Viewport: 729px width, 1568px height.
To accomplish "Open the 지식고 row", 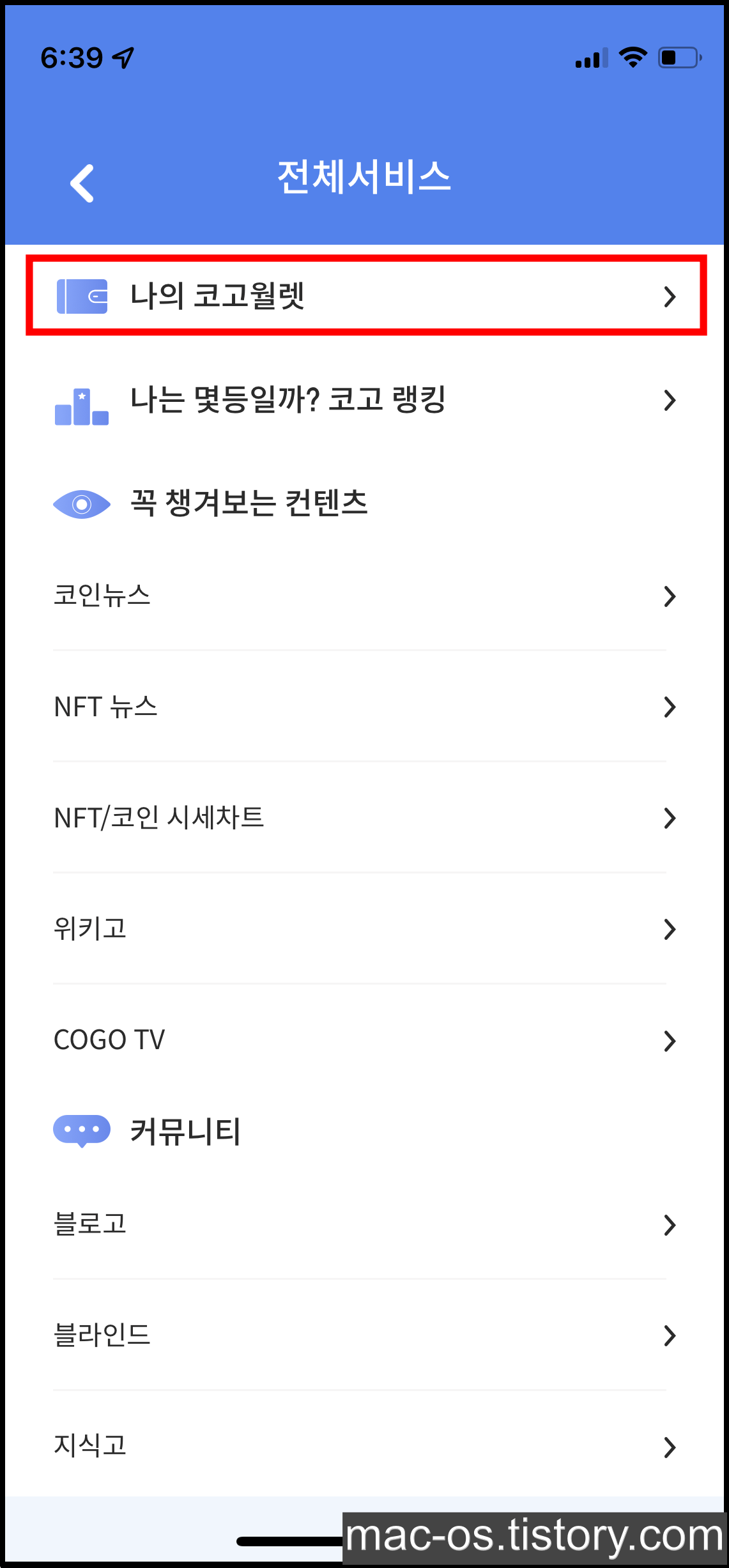I will point(365,1447).
